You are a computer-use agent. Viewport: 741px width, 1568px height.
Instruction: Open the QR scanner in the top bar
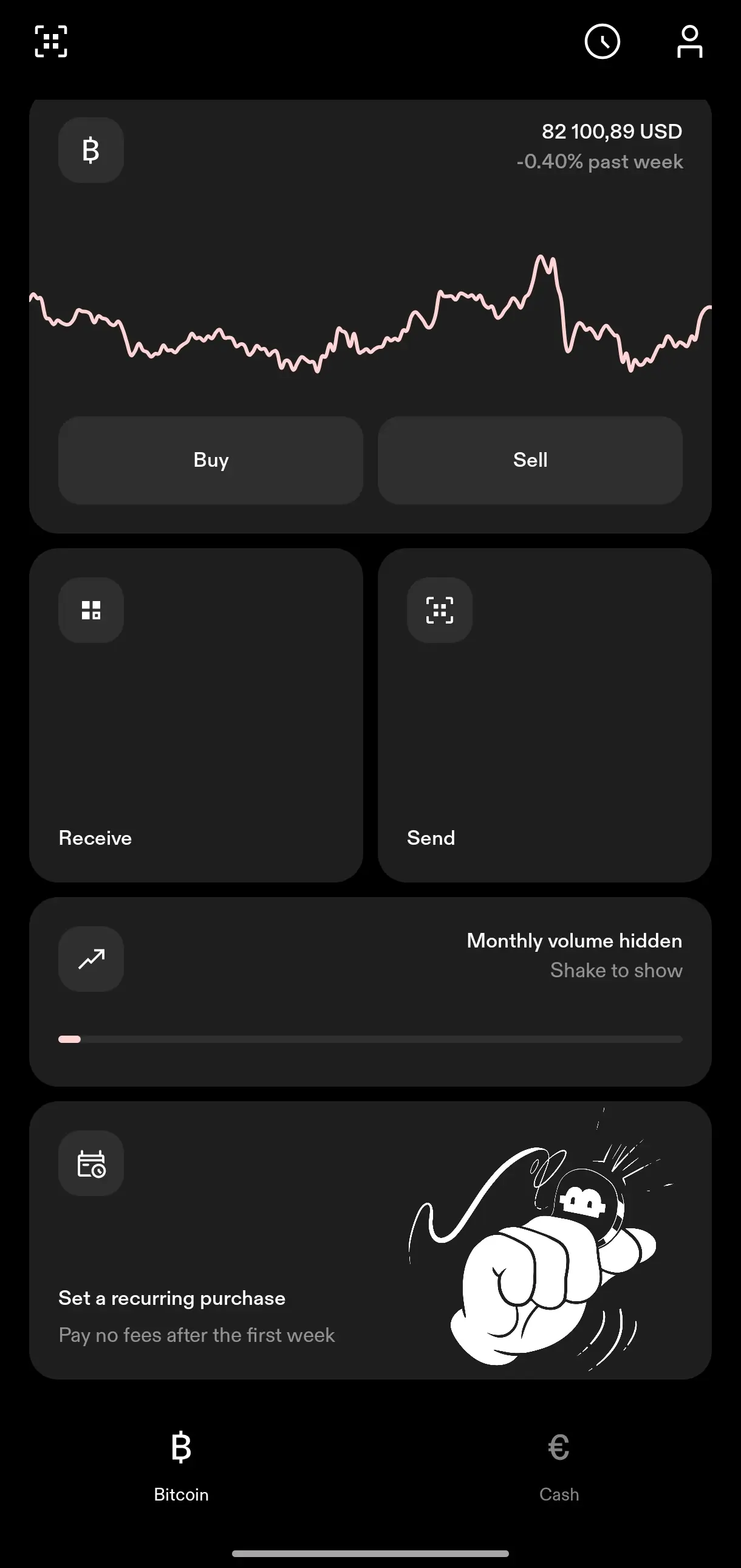point(51,41)
